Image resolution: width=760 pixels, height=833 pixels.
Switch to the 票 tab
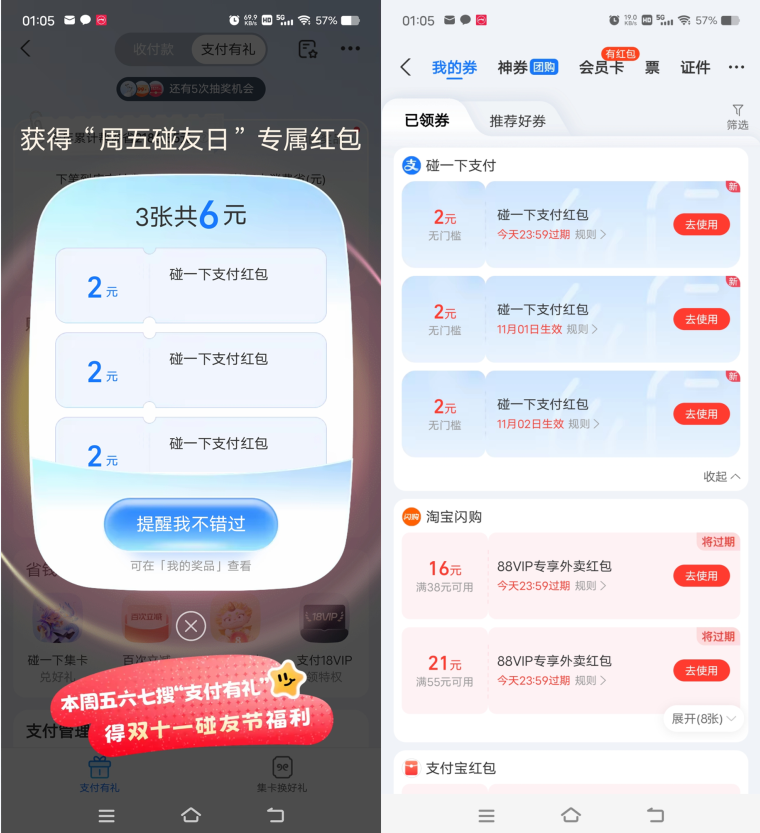tap(652, 67)
